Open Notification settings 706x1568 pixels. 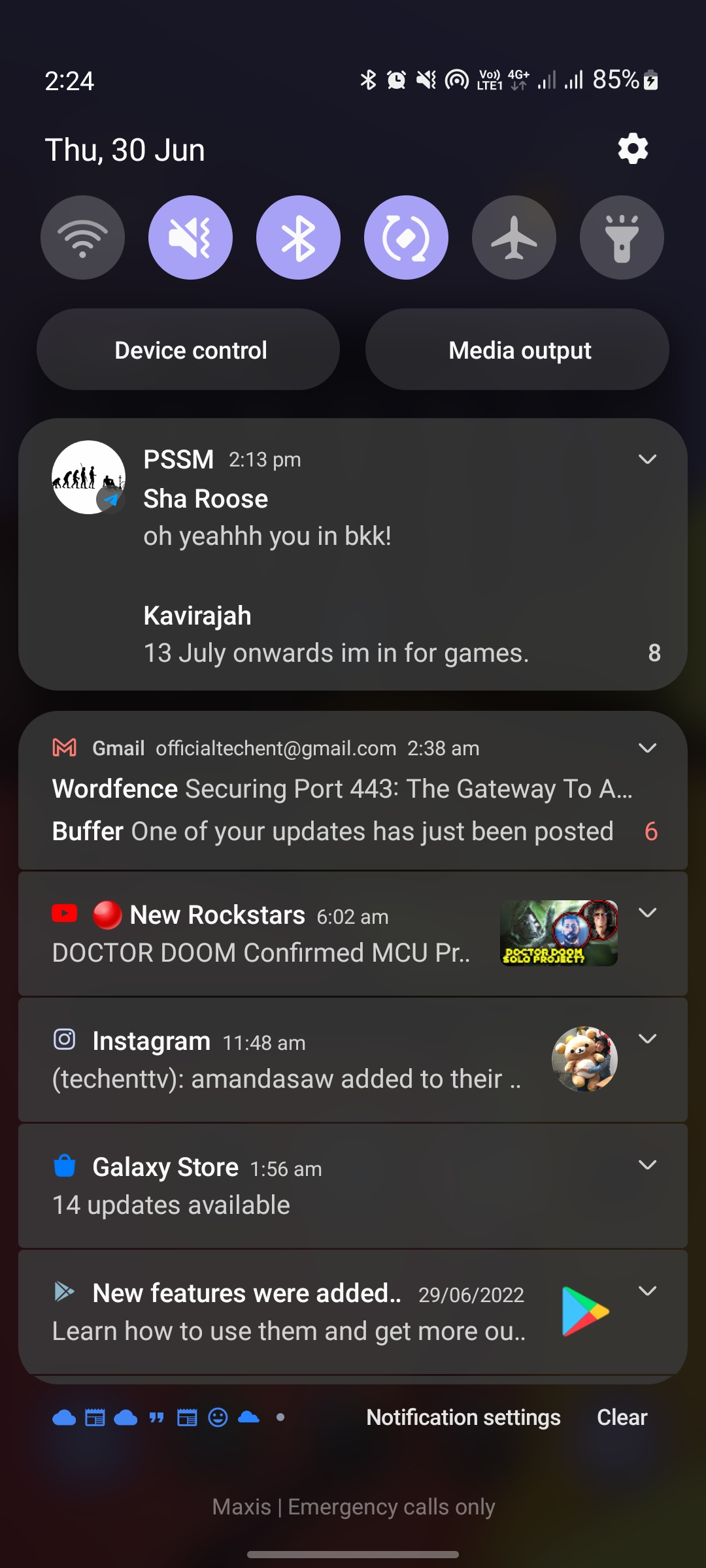pos(463,1417)
